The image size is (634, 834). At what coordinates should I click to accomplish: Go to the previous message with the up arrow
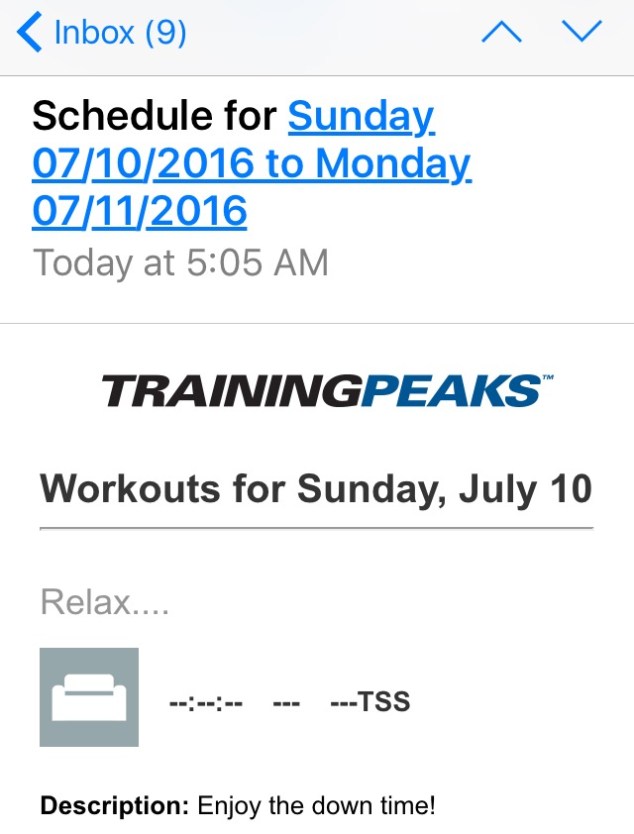(x=502, y=33)
